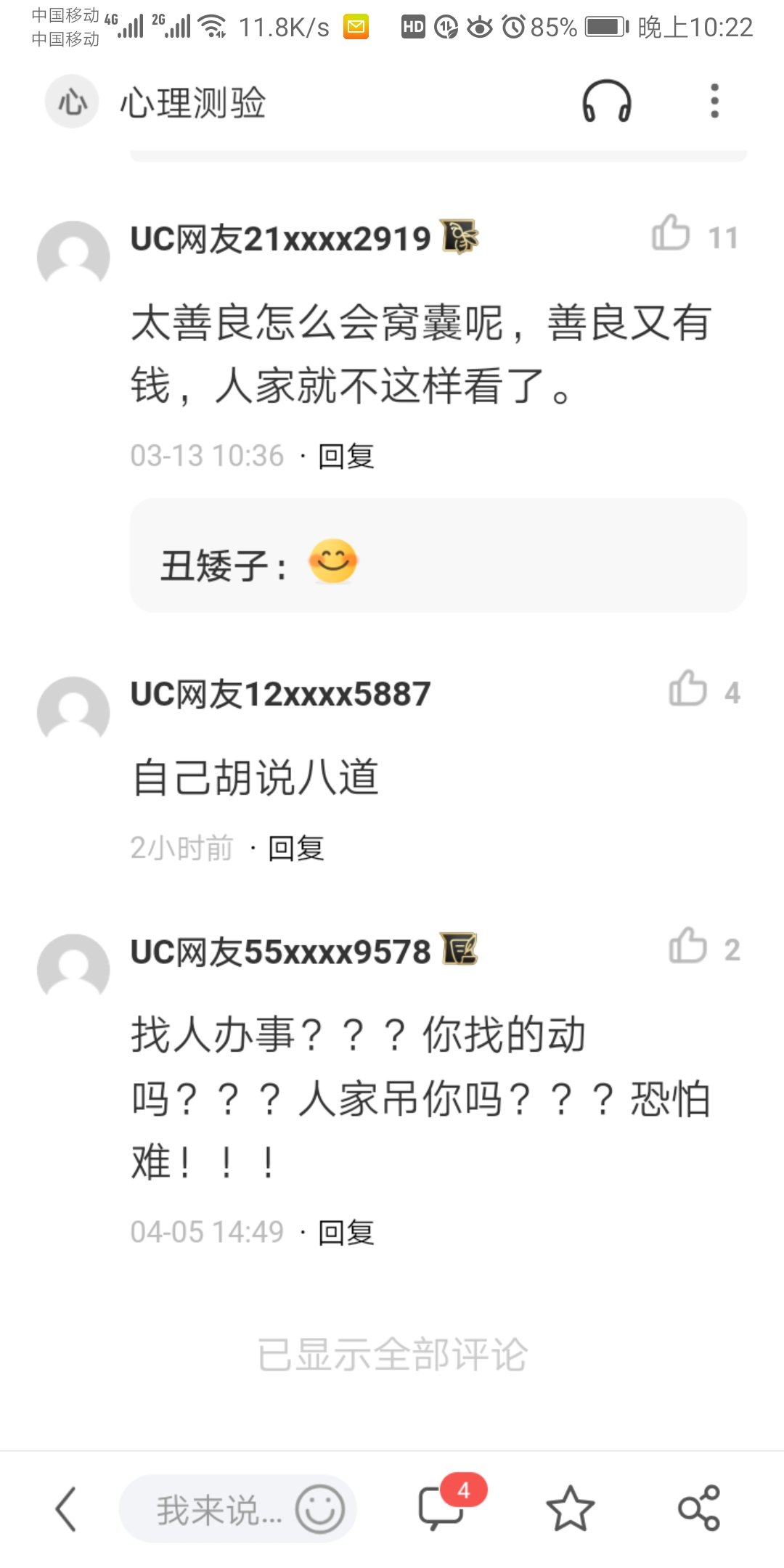Open the 心理测验 channel avatar

[x=72, y=102]
